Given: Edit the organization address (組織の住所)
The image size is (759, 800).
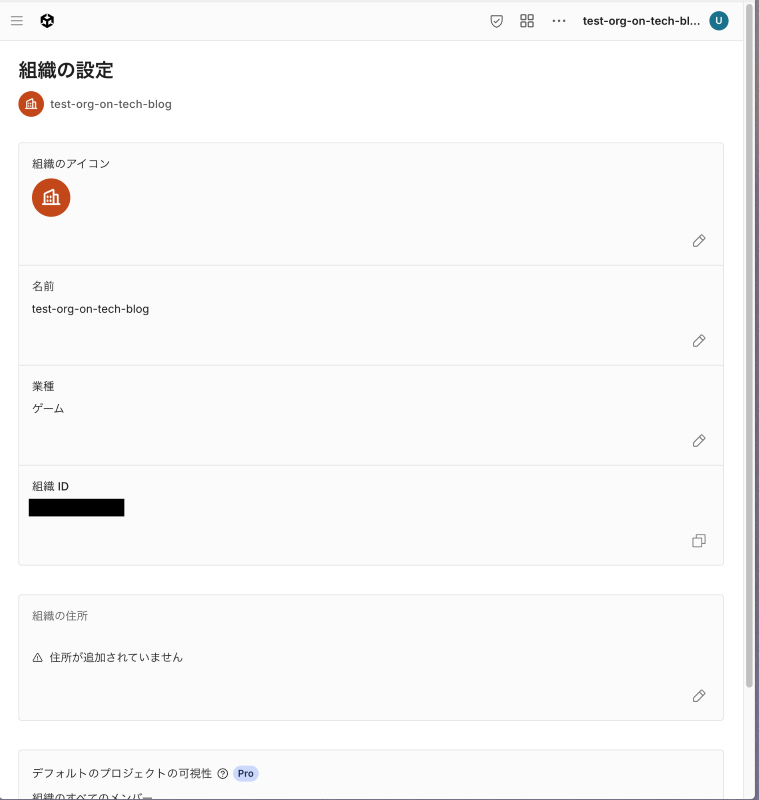Looking at the screenshot, I should 699,696.
